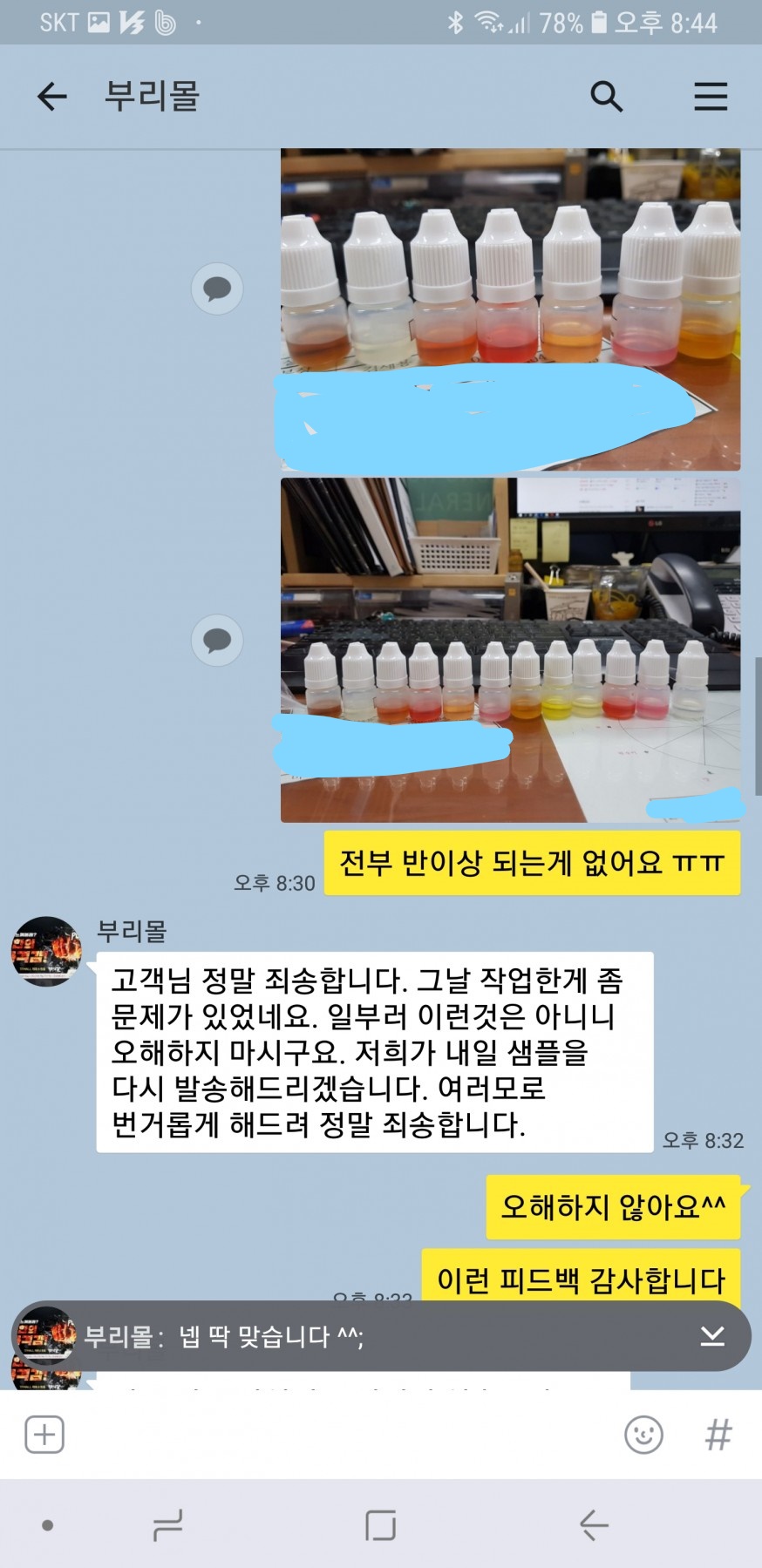Open the chat room hamburger menu
Screen dimensions: 762x1568
711,96
